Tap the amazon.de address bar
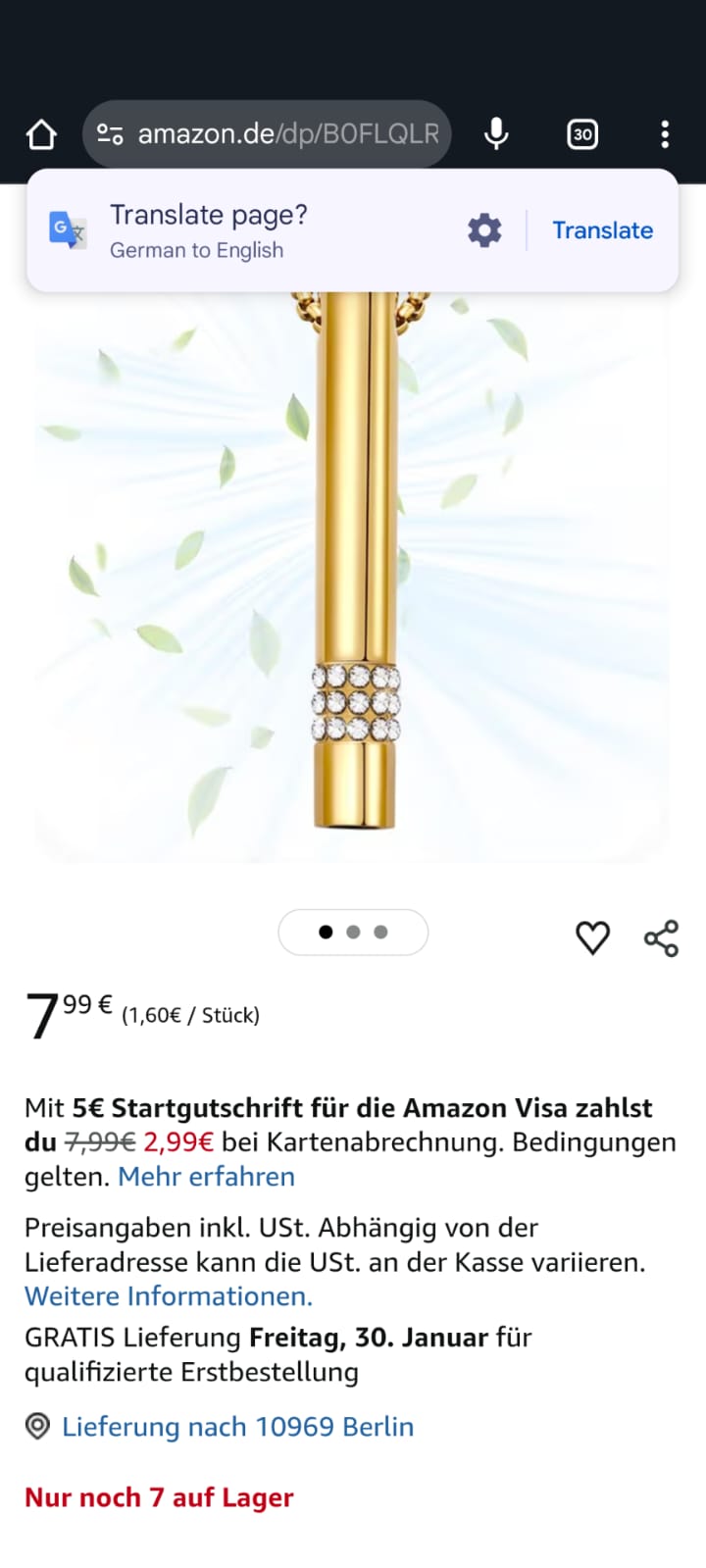Viewport: 706px width, 1568px height. [x=287, y=134]
